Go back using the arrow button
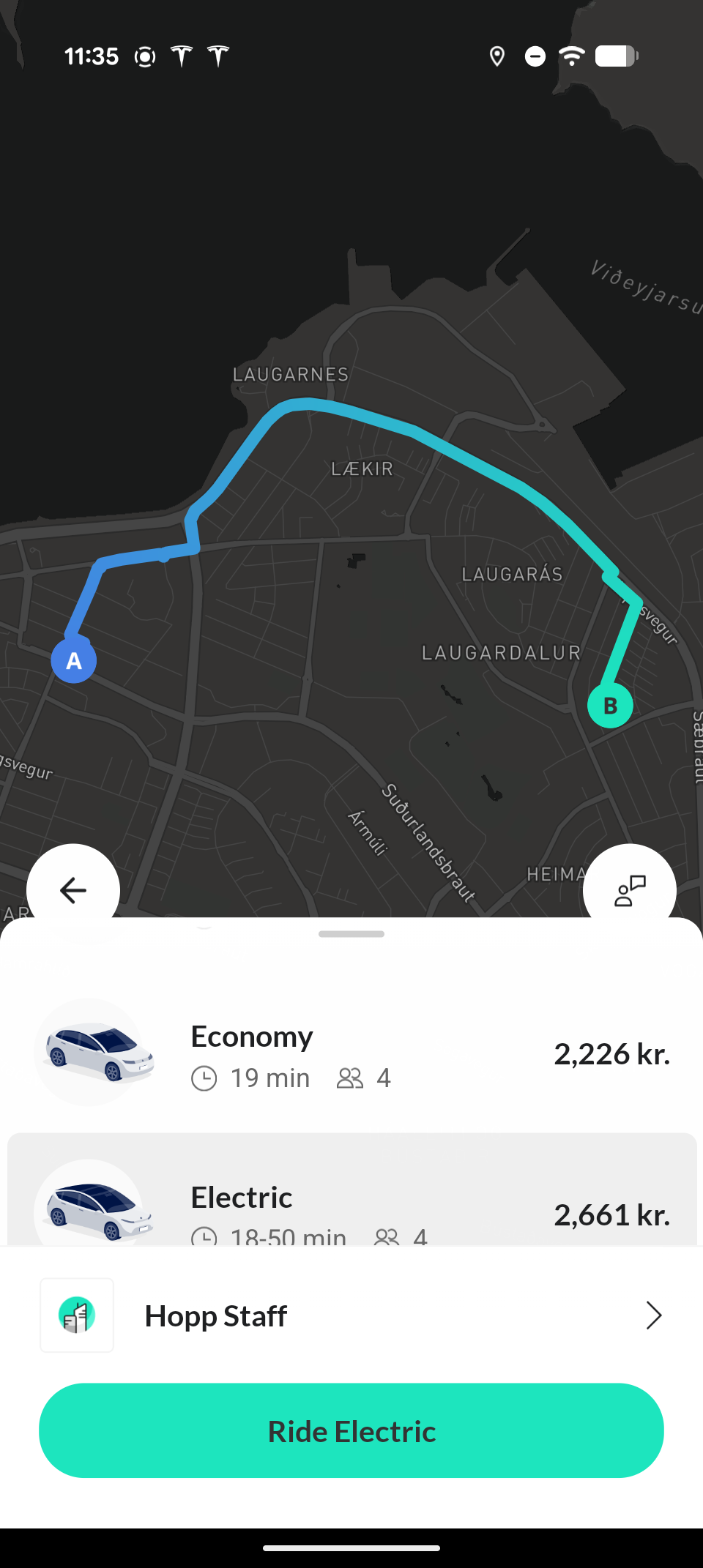This screenshot has width=703, height=1568. (x=73, y=889)
